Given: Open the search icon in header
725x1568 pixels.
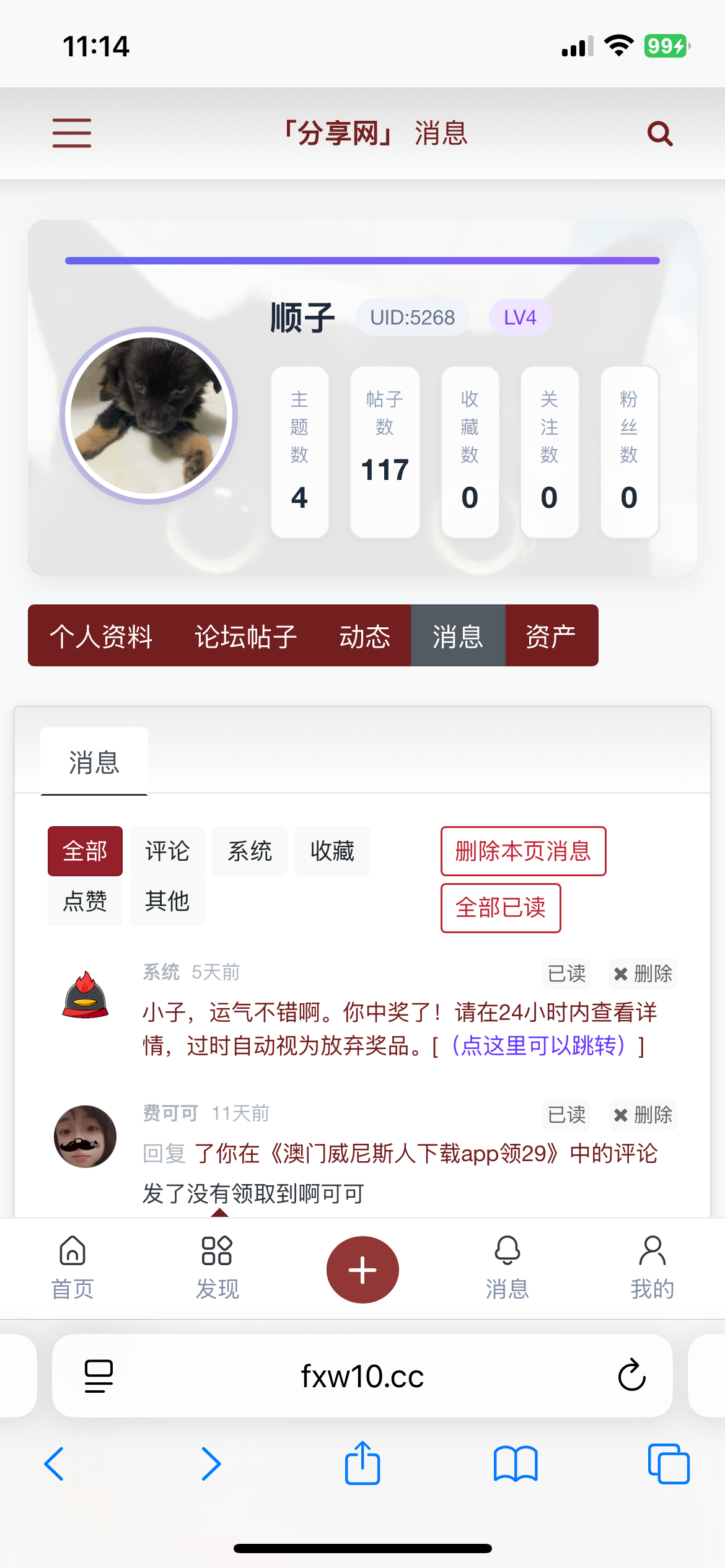Looking at the screenshot, I should [659, 133].
